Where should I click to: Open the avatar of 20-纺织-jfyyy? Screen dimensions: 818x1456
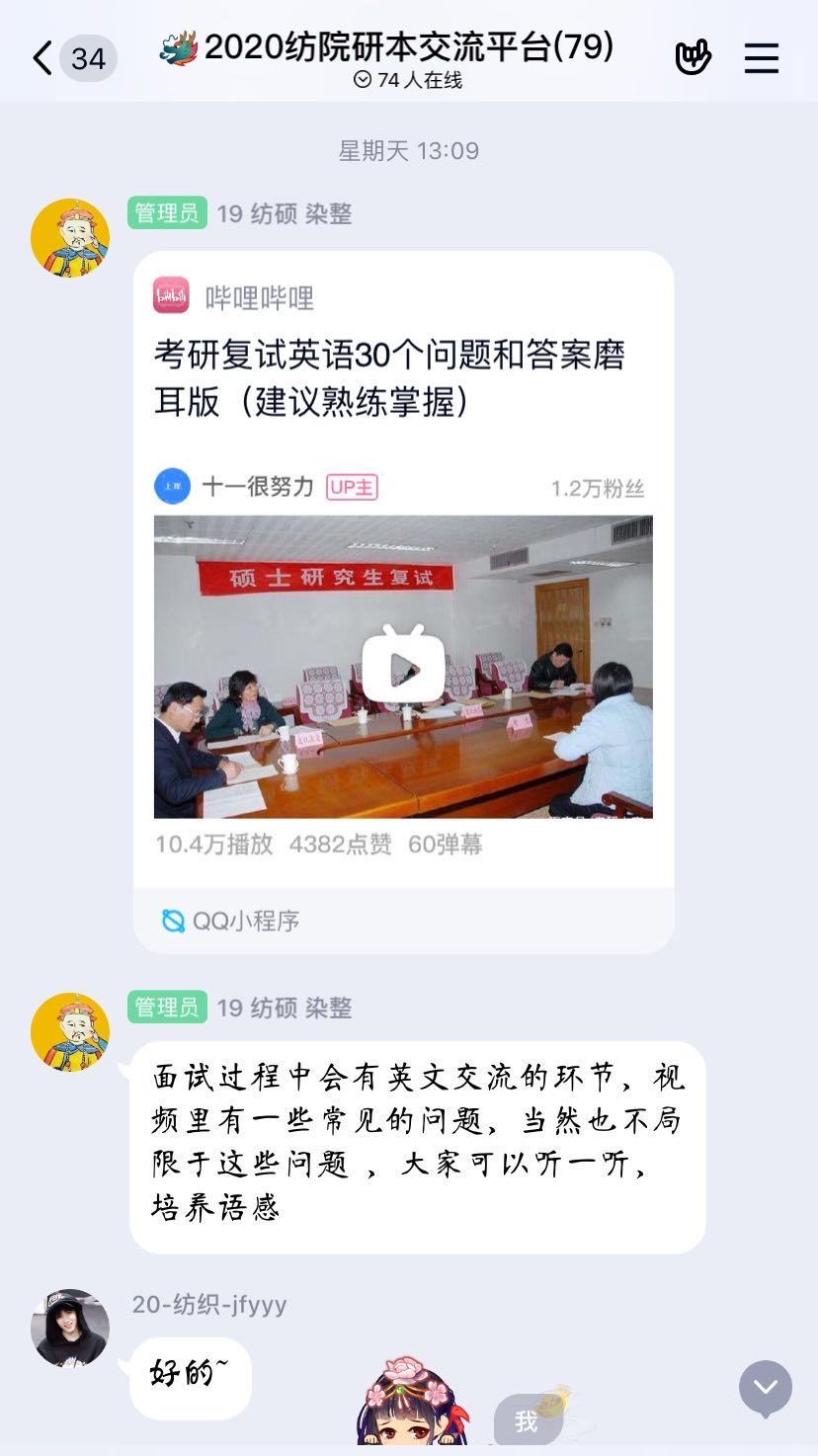point(70,1328)
